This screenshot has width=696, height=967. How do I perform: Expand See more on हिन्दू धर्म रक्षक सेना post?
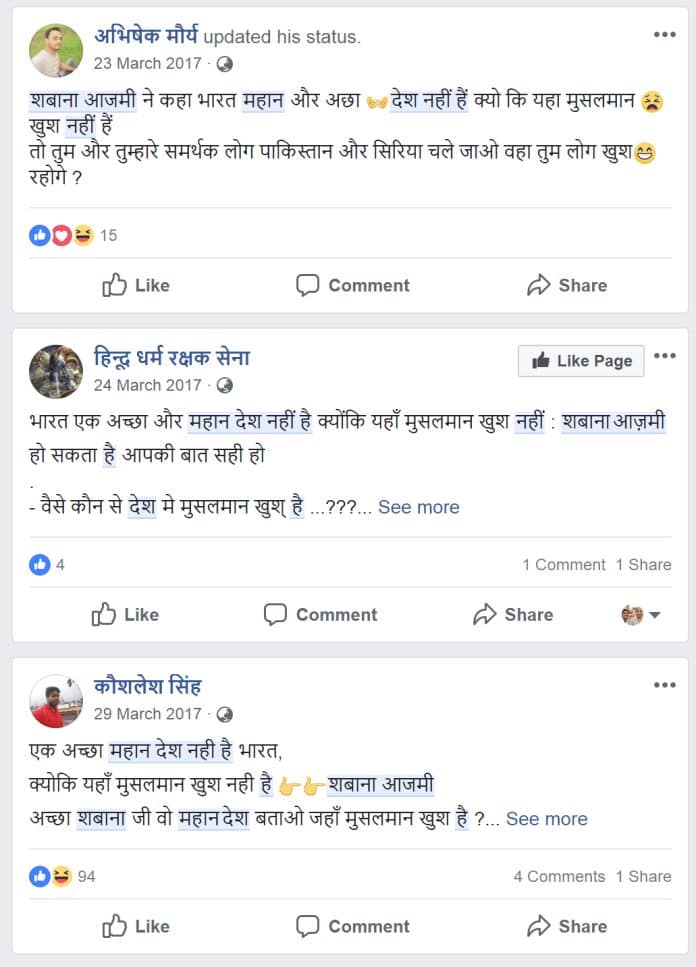coord(418,507)
